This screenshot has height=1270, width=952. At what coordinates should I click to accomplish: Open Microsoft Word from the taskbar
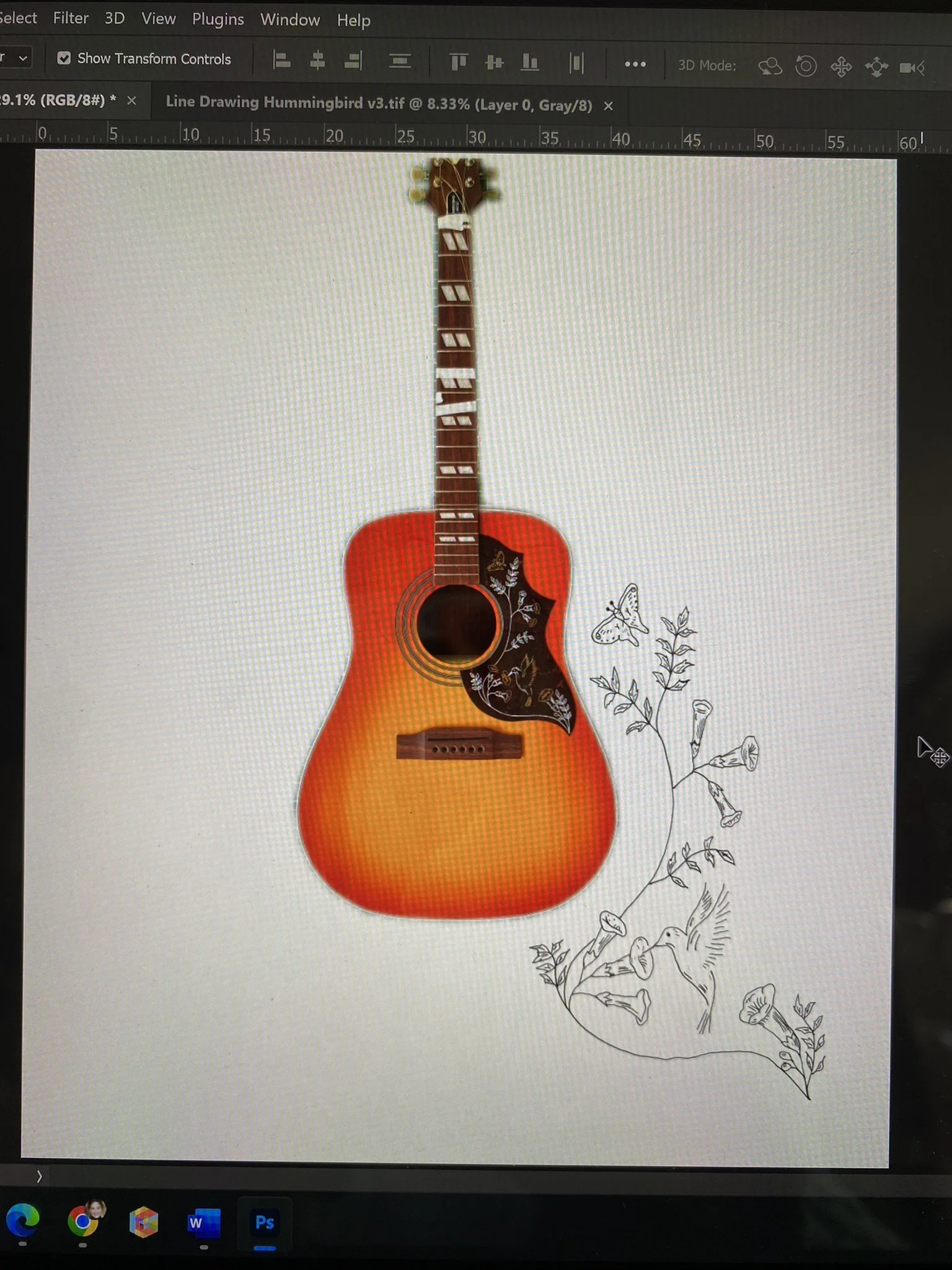tap(204, 1222)
